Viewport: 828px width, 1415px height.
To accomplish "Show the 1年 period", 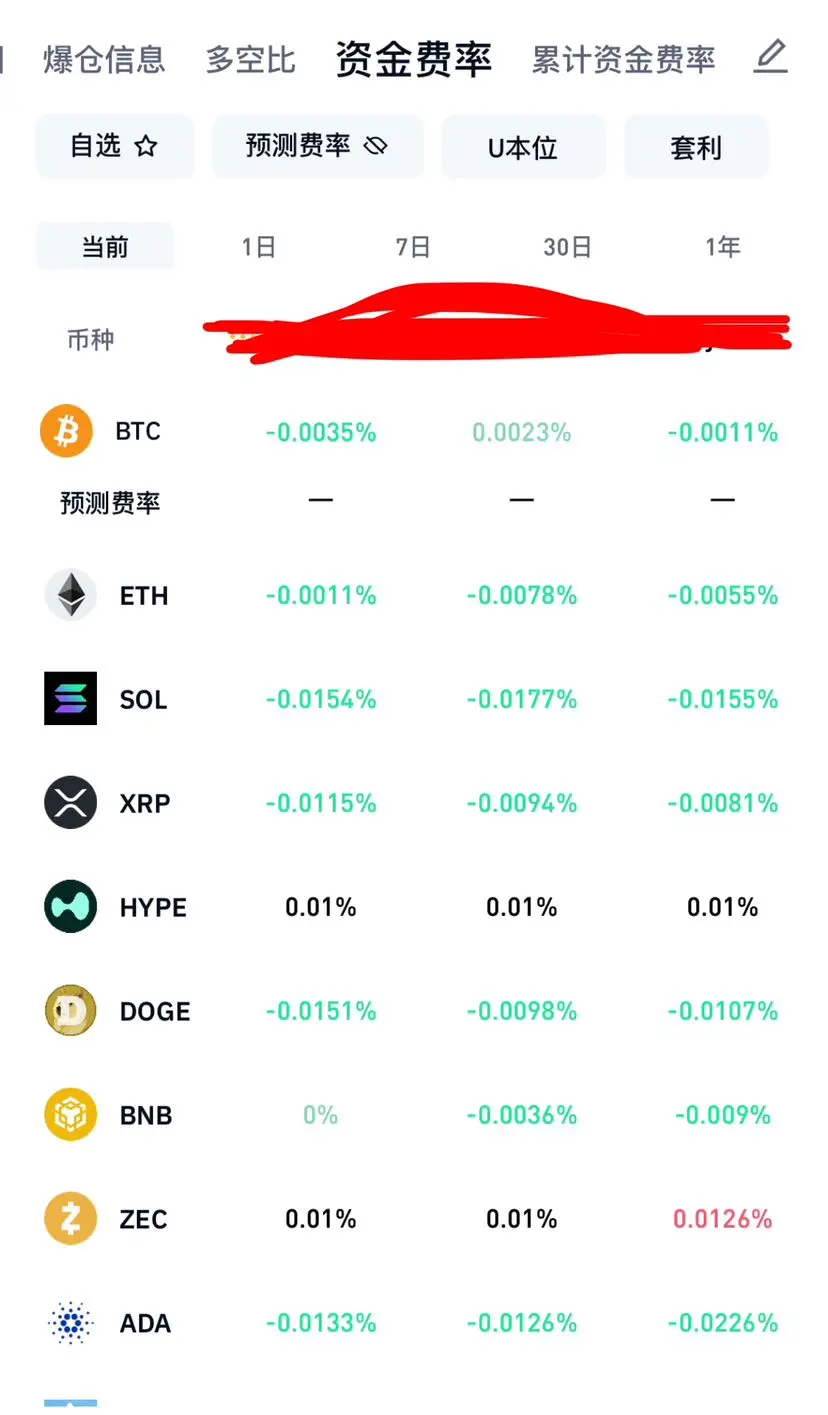I will [722, 247].
